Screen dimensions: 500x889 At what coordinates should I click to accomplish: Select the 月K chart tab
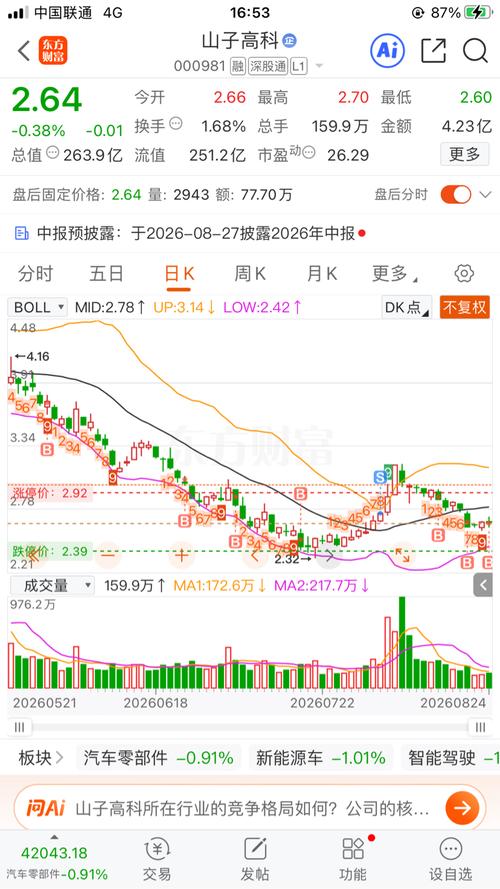click(x=321, y=274)
